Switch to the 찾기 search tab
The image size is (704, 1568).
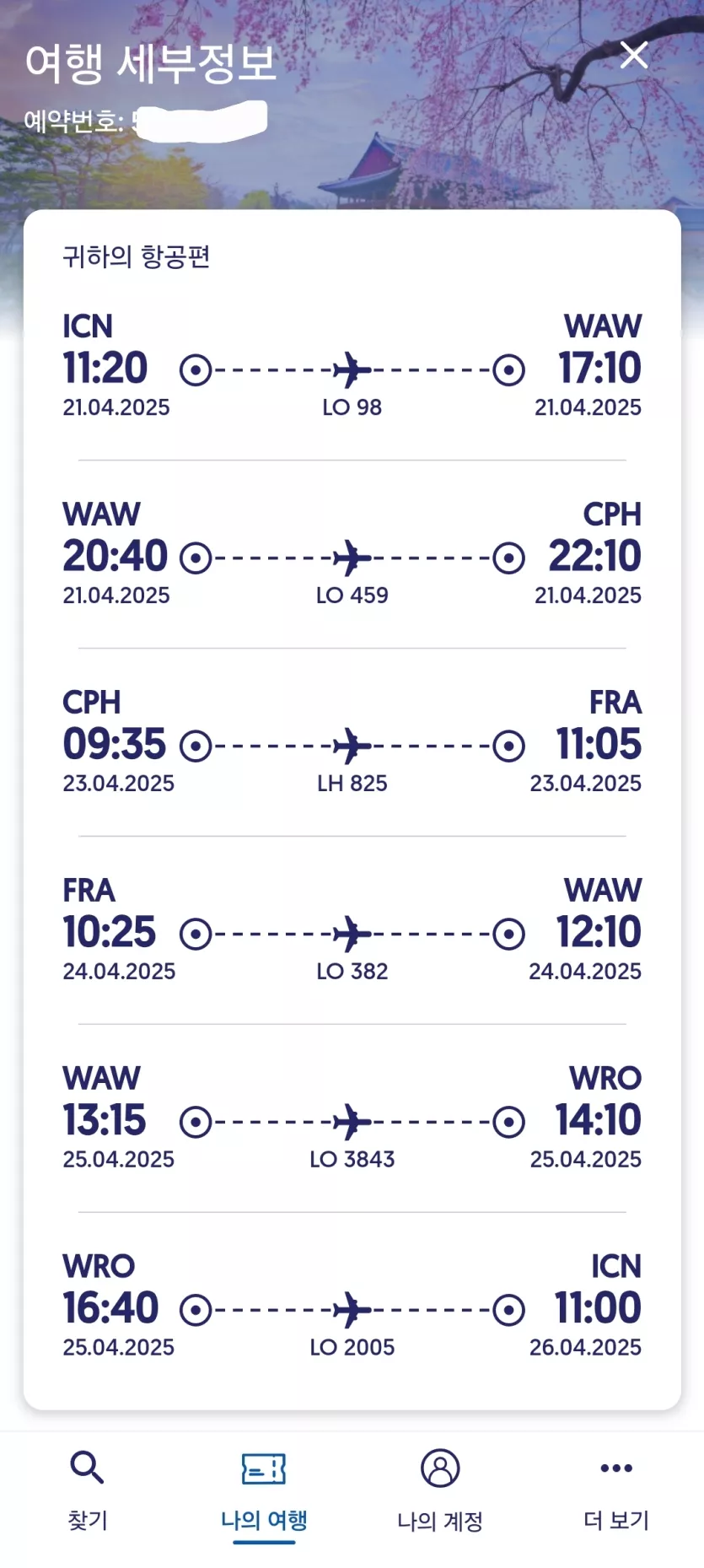[x=88, y=1490]
